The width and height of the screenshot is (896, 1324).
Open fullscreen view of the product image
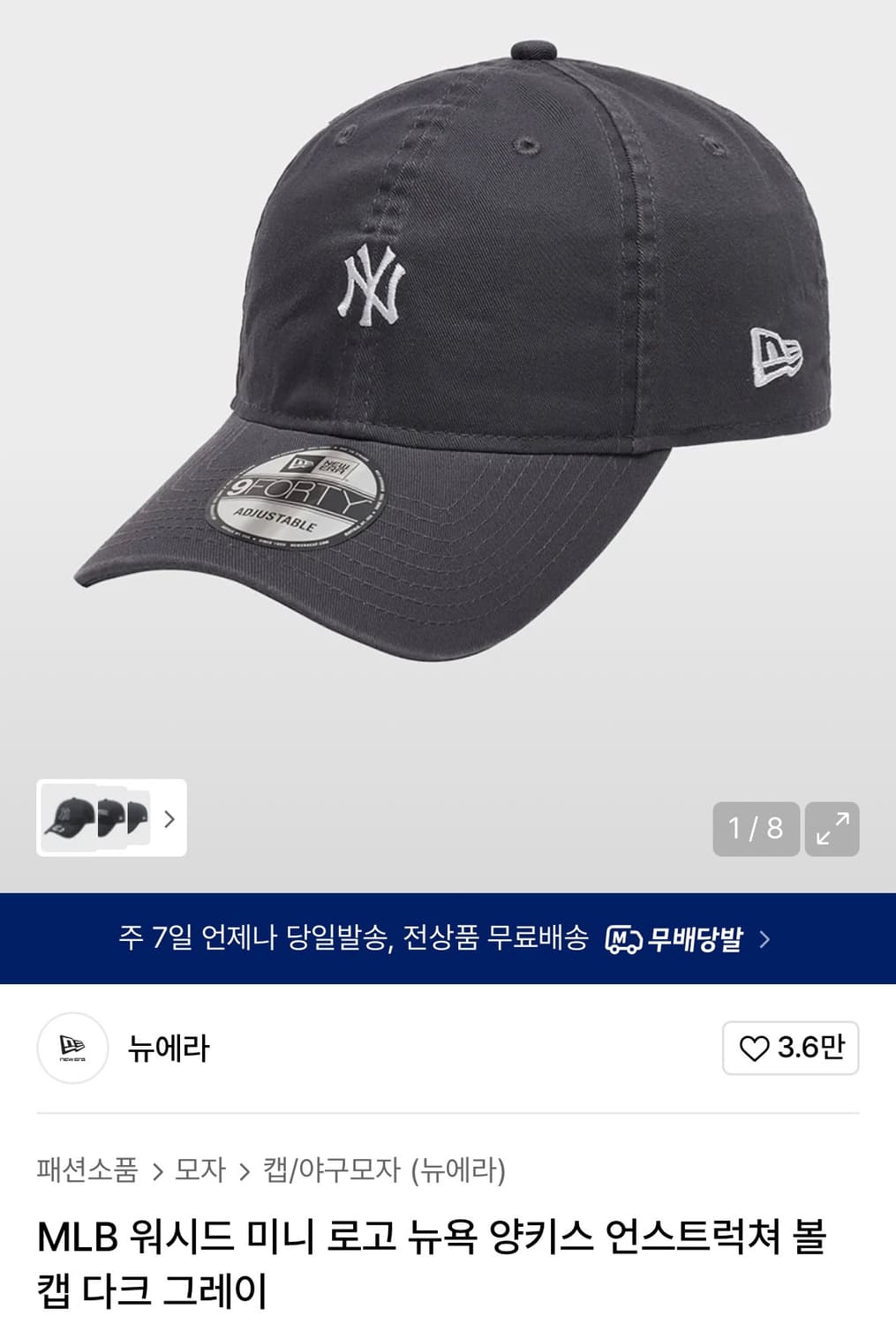click(x=835, y=827)
